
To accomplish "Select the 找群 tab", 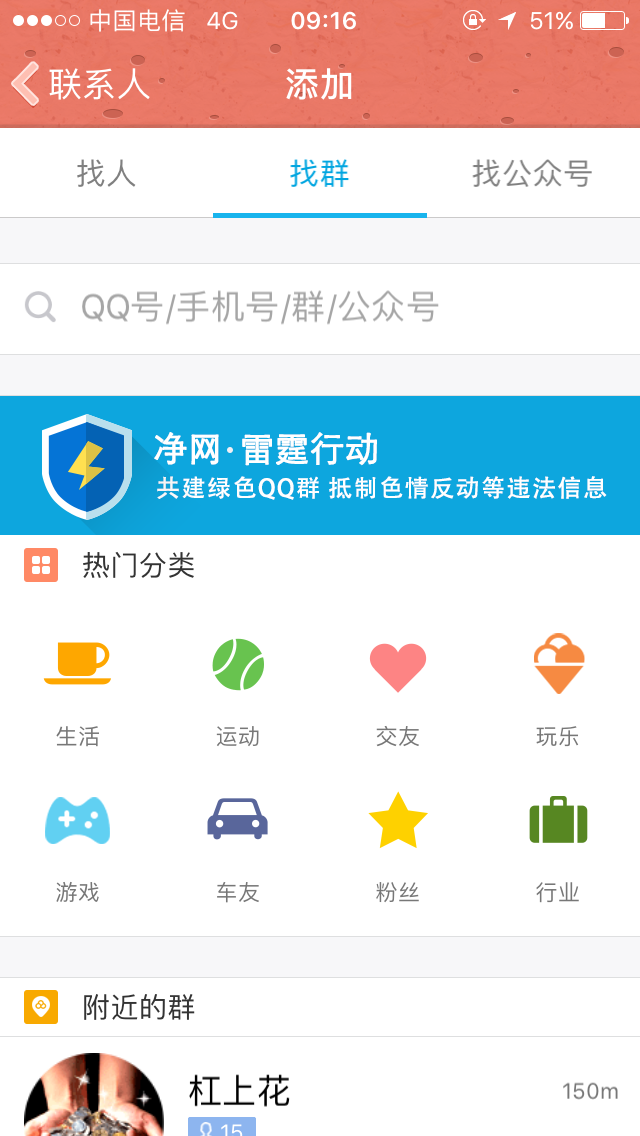I will pos(320,174).
